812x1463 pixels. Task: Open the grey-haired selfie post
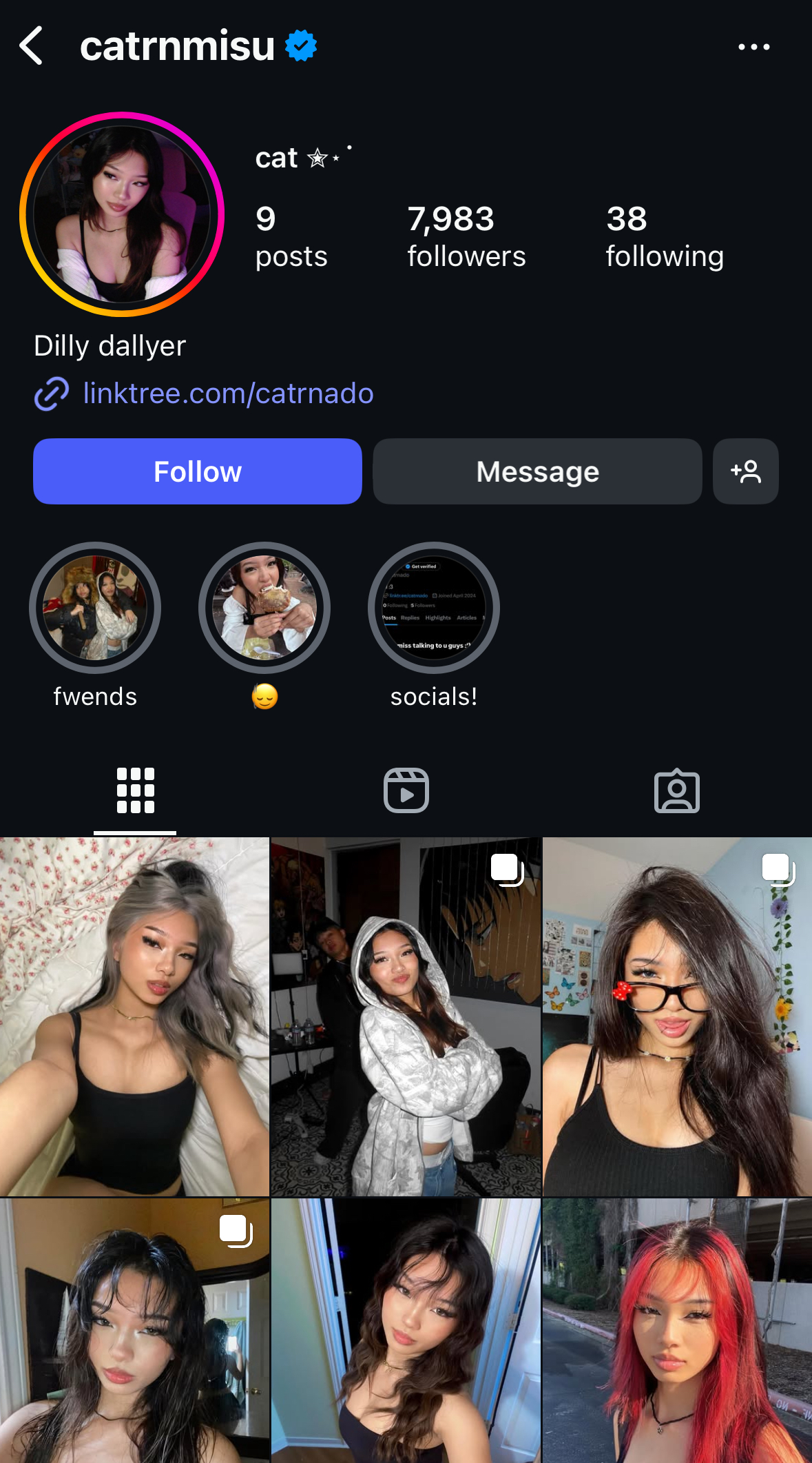134,1016
